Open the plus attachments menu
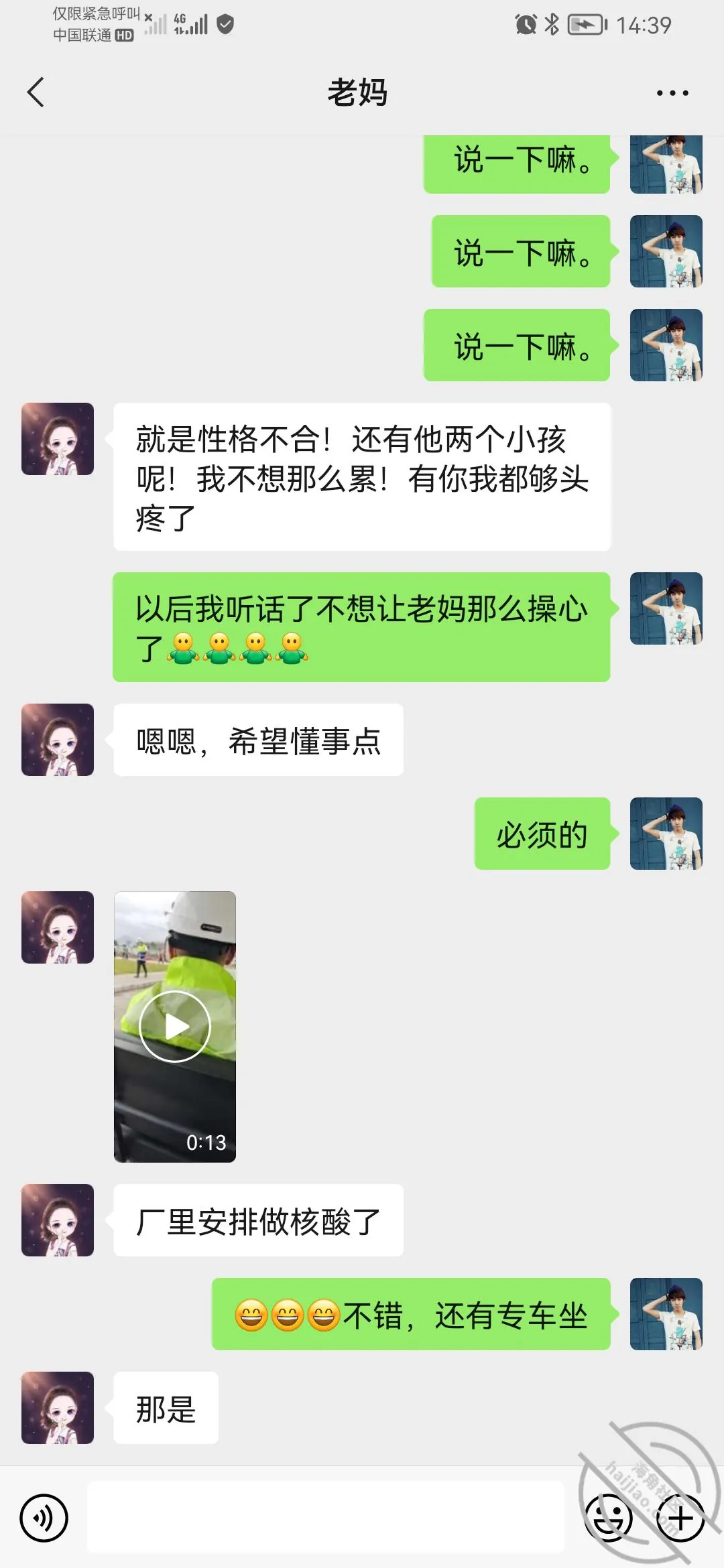This screenshot has width=724, height=1568. (x=680, y=1518)
